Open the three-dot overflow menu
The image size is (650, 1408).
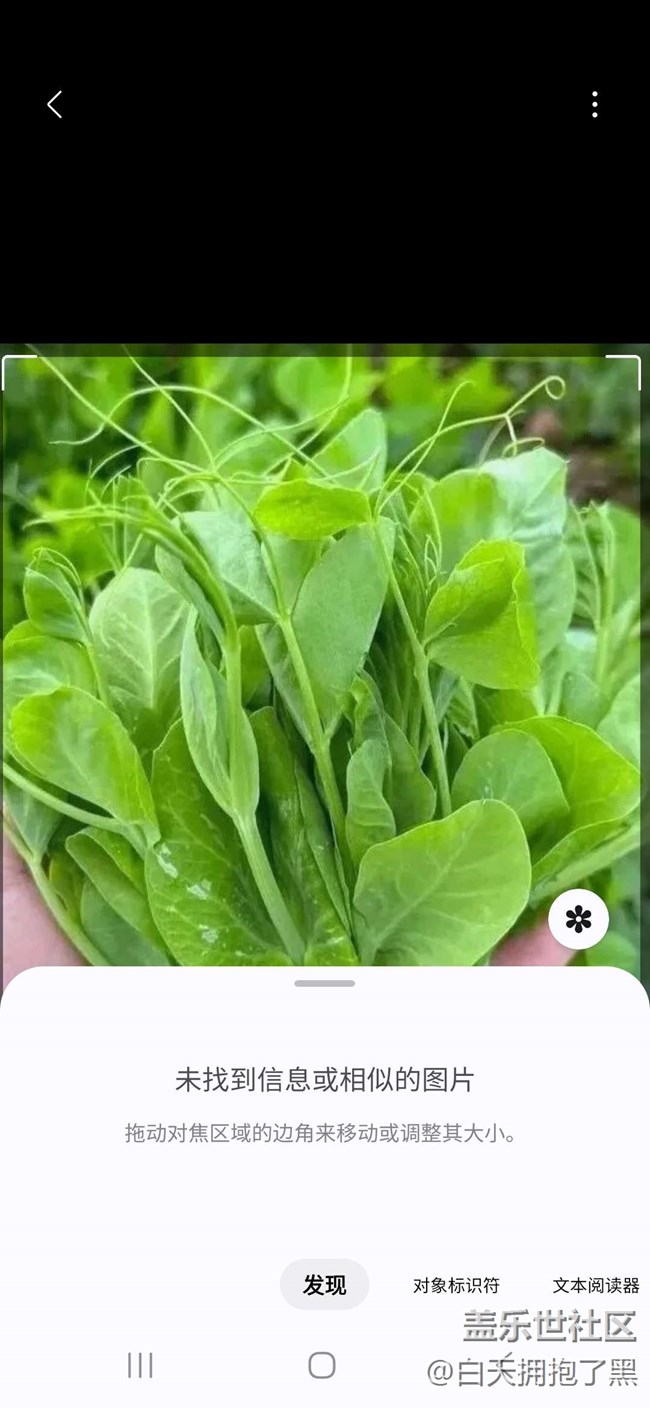click(595, 104)
